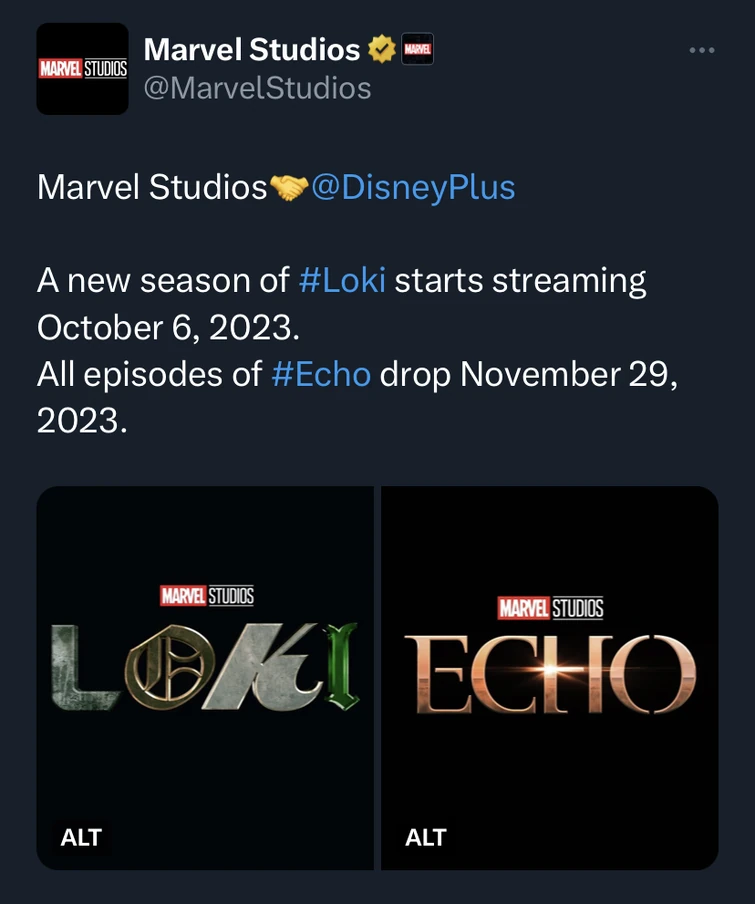Viewport: 755px width, 904px height.
Task: View ALT text for the Echo image
Action: pyautogui.click(x=425, y=838)
